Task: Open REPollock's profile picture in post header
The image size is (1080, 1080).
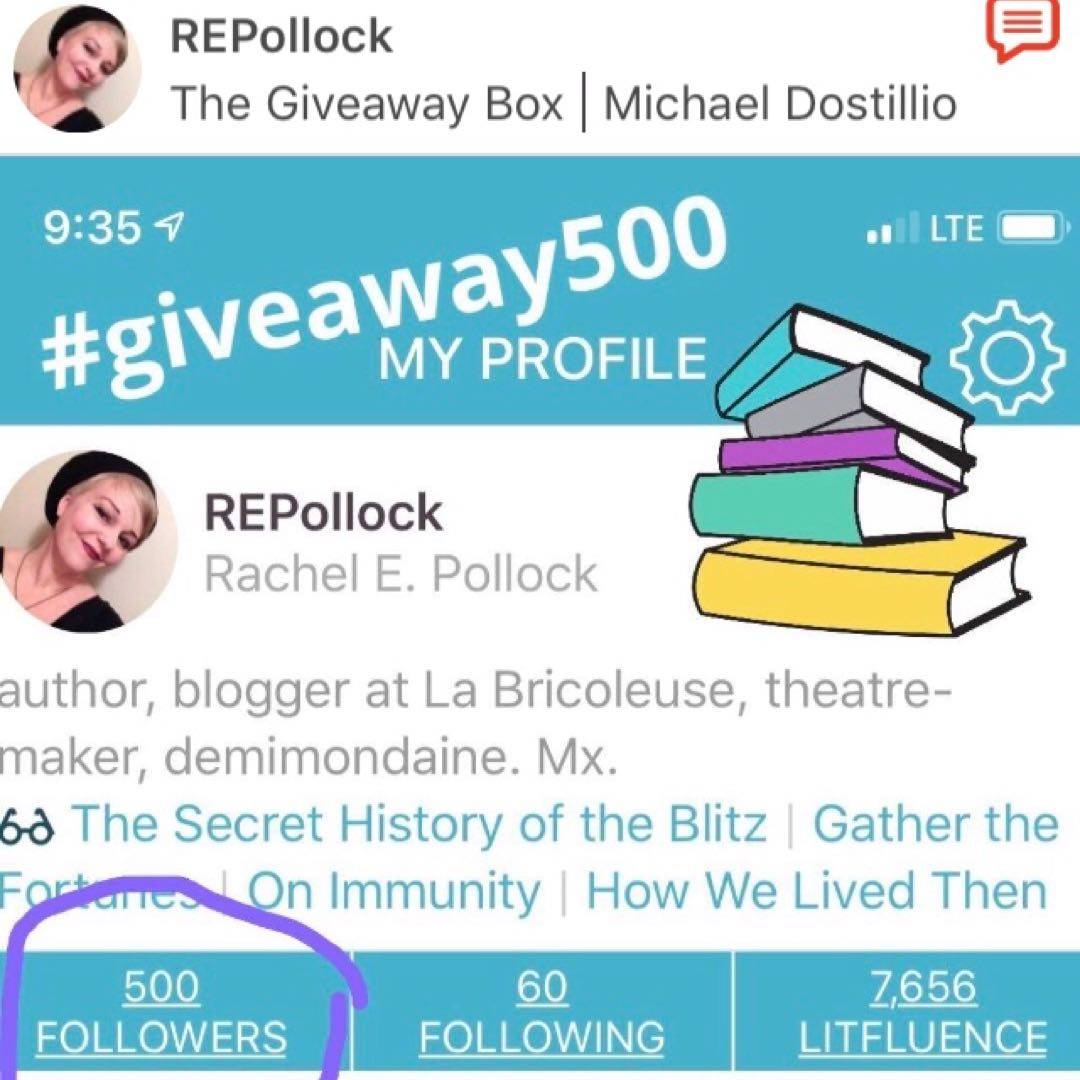Action: (x=76, y=70)
